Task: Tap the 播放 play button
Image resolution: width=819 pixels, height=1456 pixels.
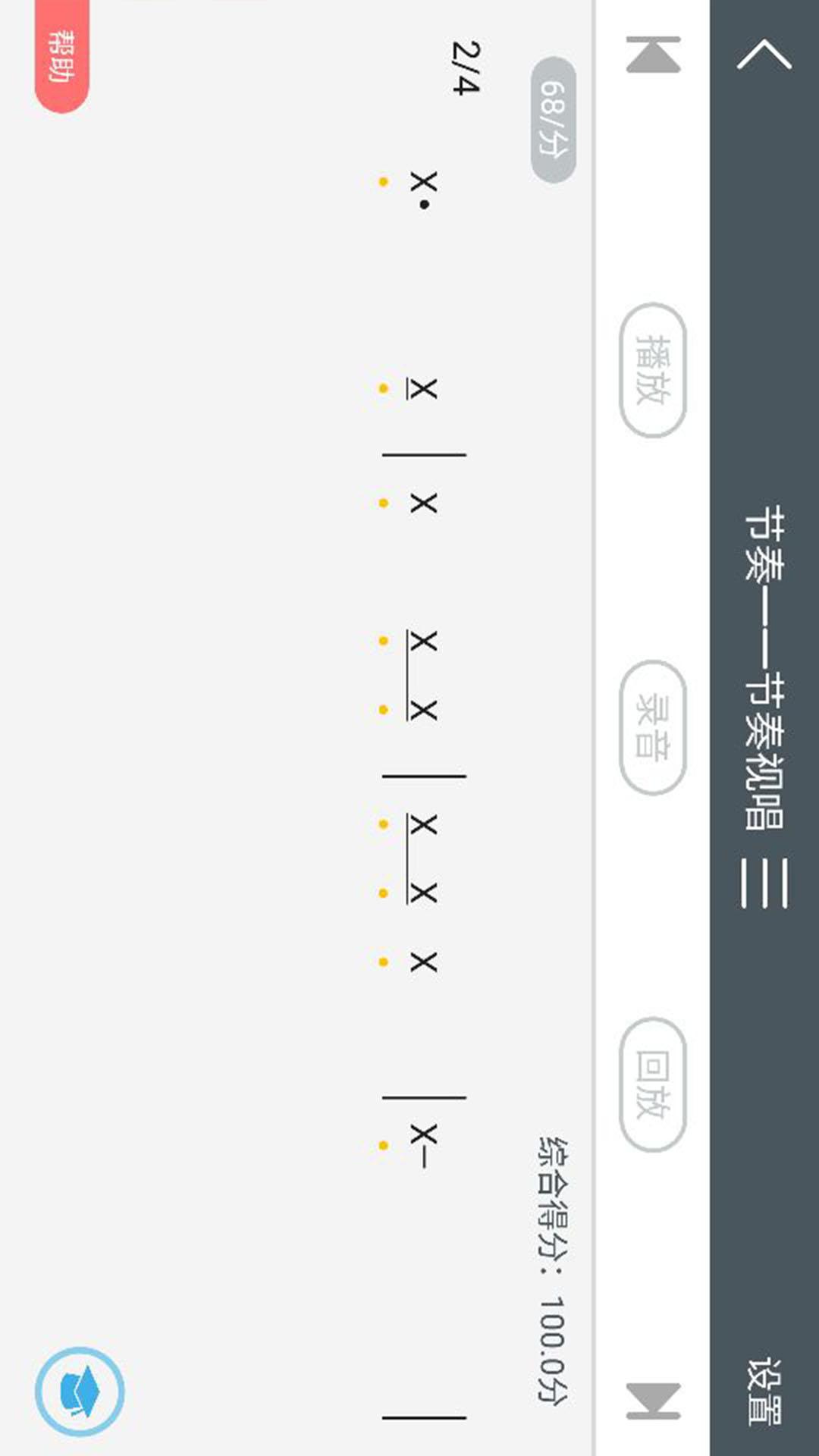Action: point(653,370)
